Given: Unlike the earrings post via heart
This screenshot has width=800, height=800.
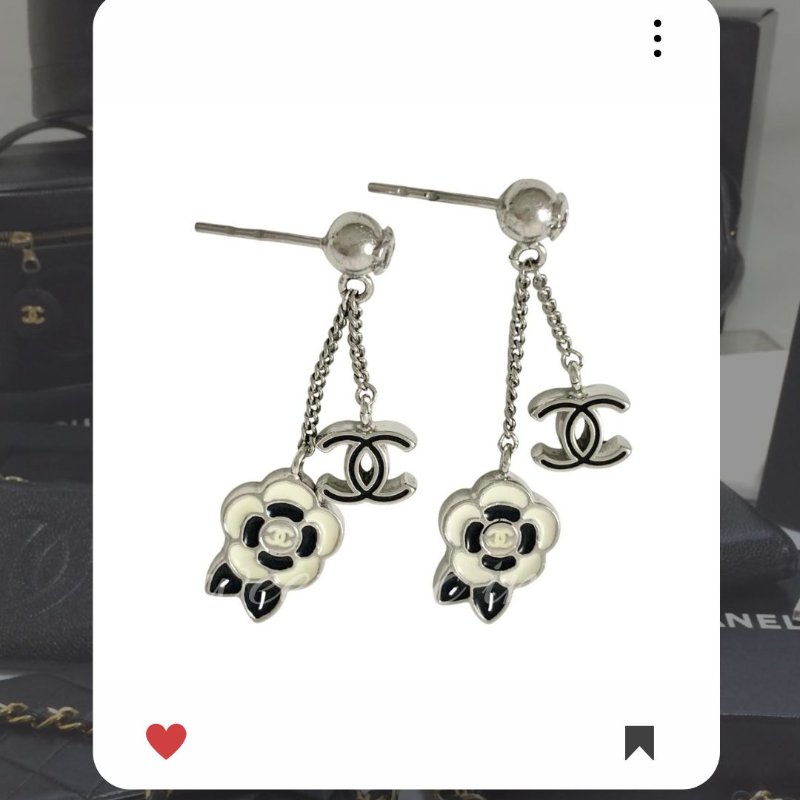Looking at the screenshot, I should click(x=166, y=741).
